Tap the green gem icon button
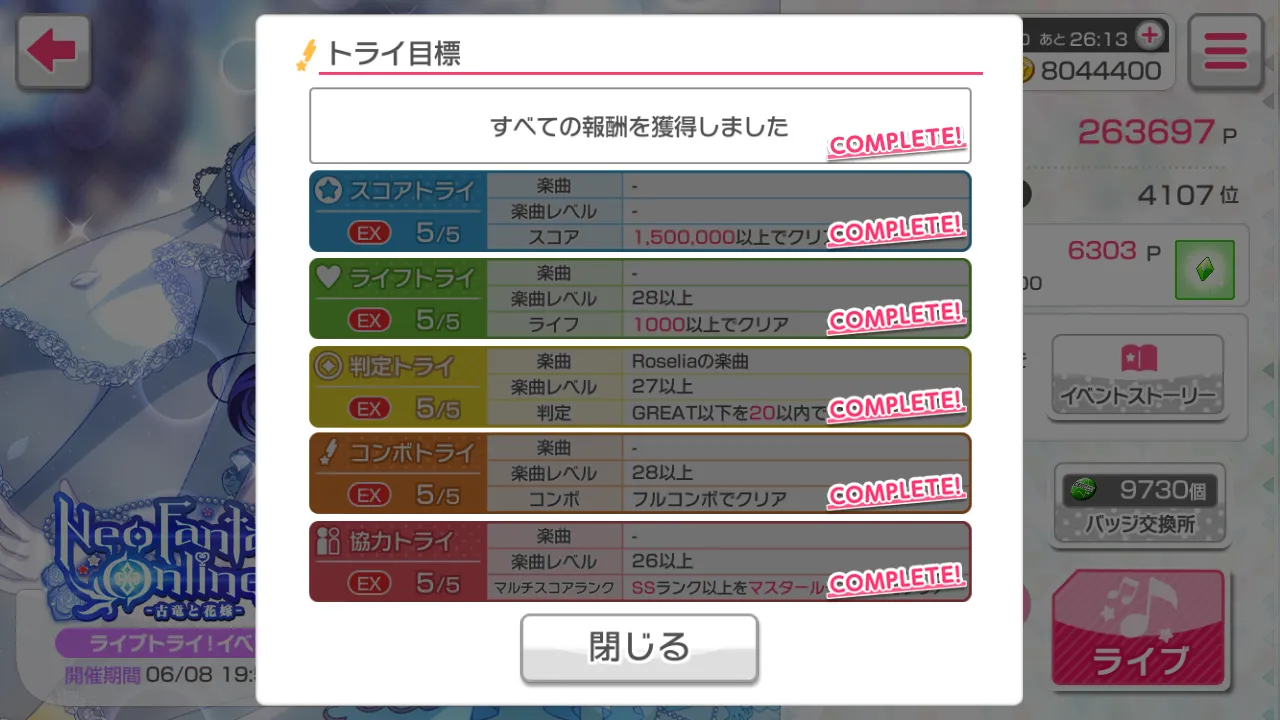 (1204, 270)
